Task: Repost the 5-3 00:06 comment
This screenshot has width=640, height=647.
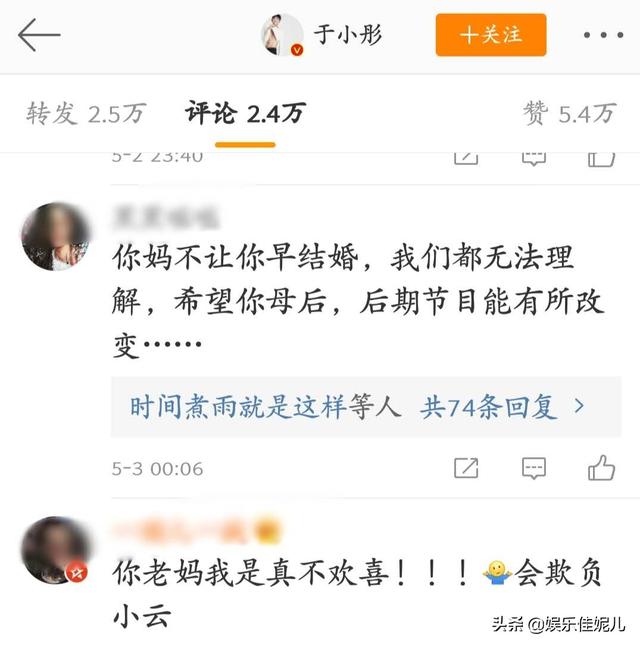Action: coord(466,467)
